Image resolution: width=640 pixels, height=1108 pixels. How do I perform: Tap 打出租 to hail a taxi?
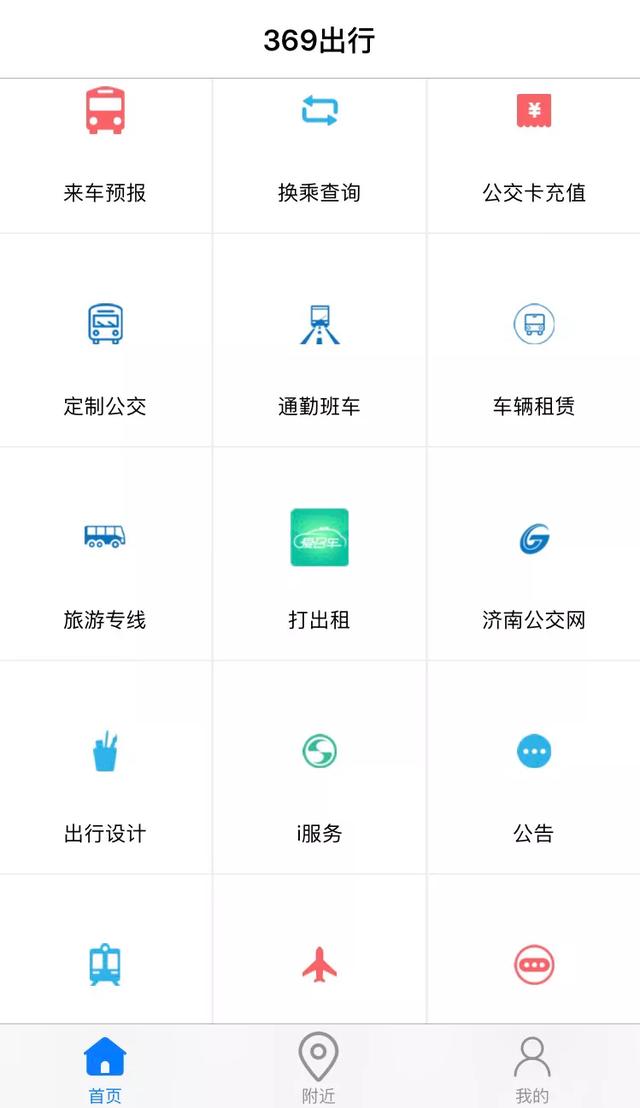[x=319, y=565]
